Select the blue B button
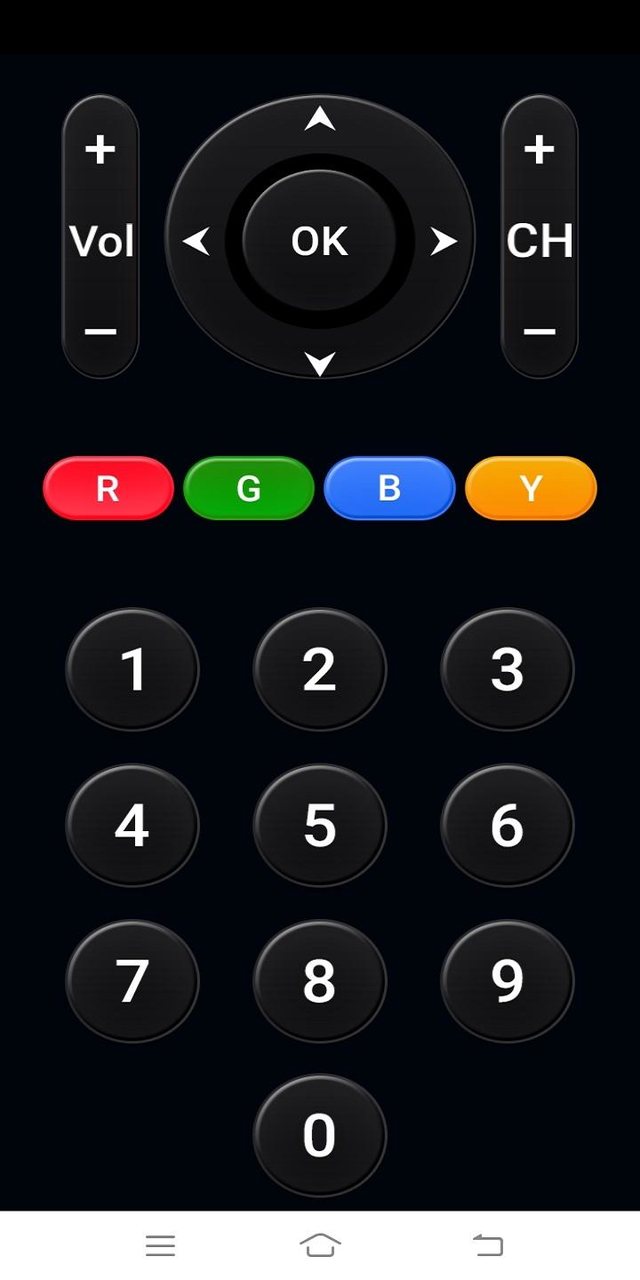The width and height of the screenshot is (640, 1280). (390, 489)
